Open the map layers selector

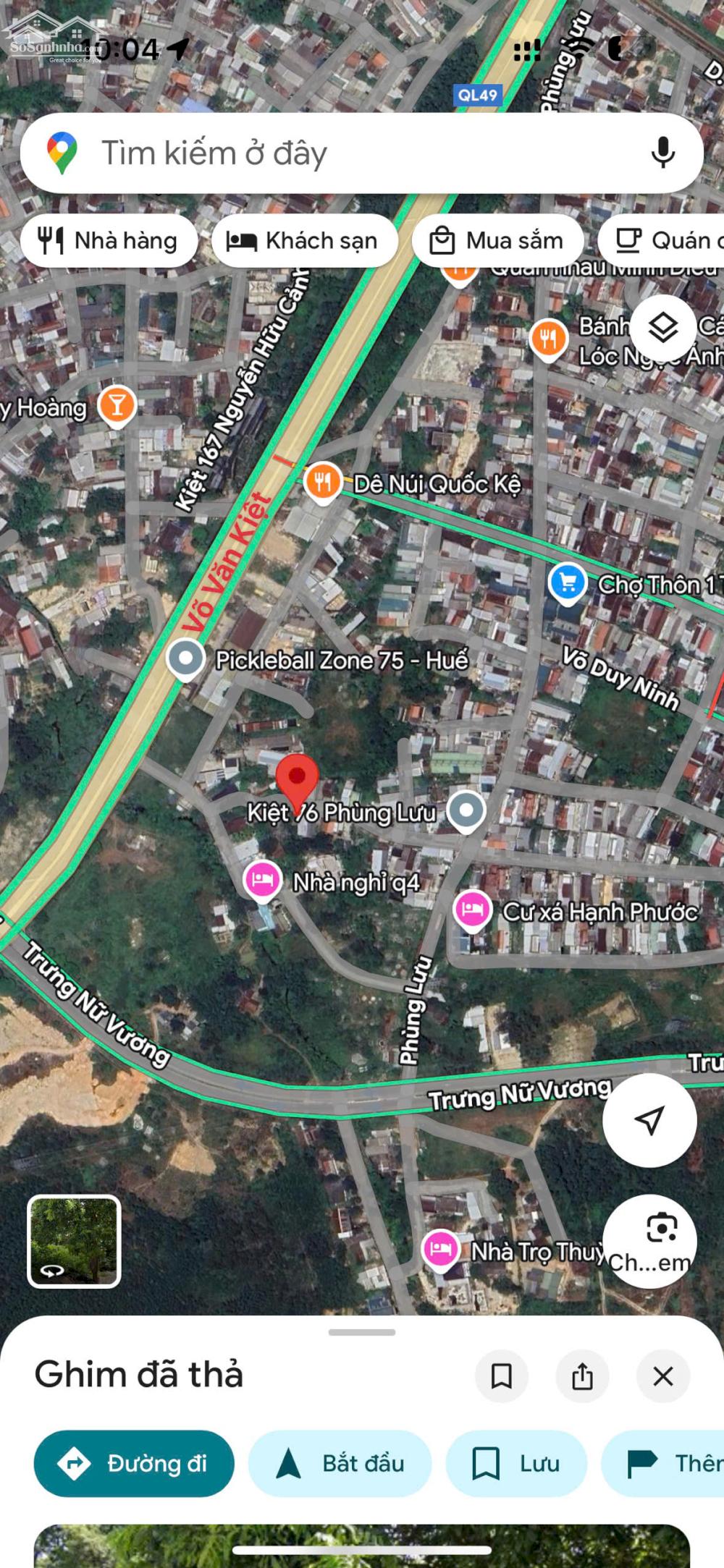click(662, 329)
